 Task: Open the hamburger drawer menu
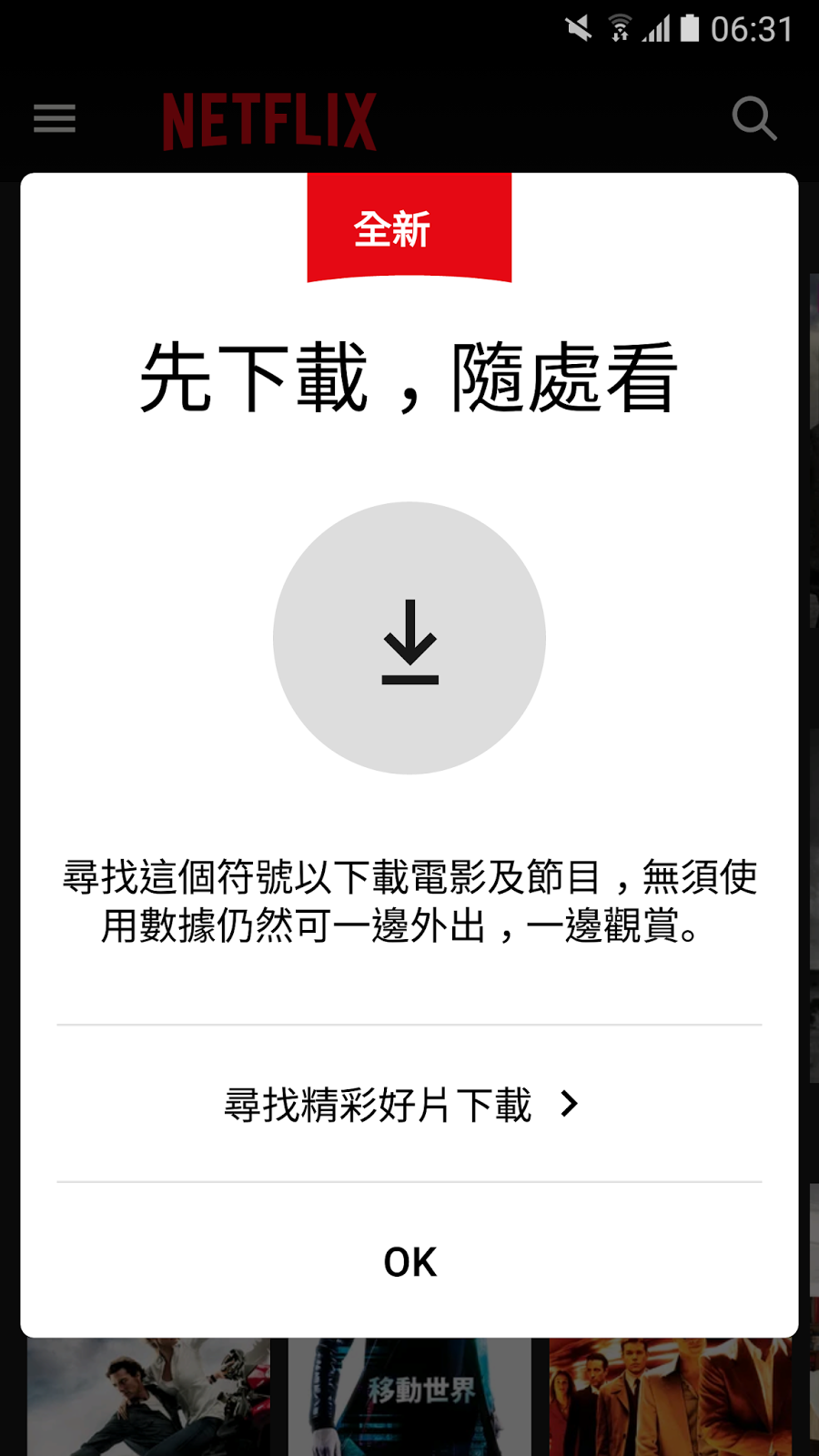pos(55,118)
